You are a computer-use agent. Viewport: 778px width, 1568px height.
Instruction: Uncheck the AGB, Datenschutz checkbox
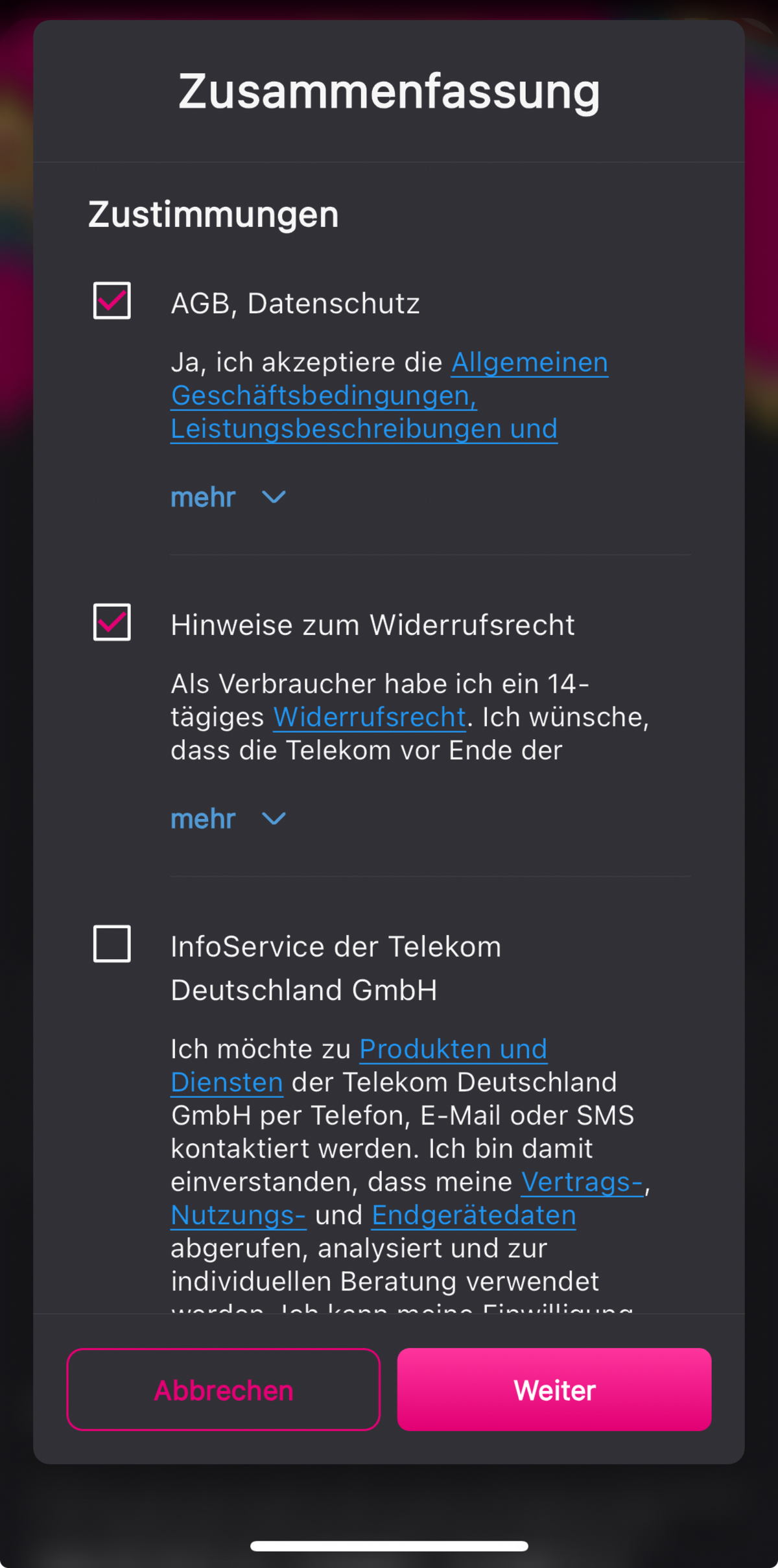tap(112, 300)
